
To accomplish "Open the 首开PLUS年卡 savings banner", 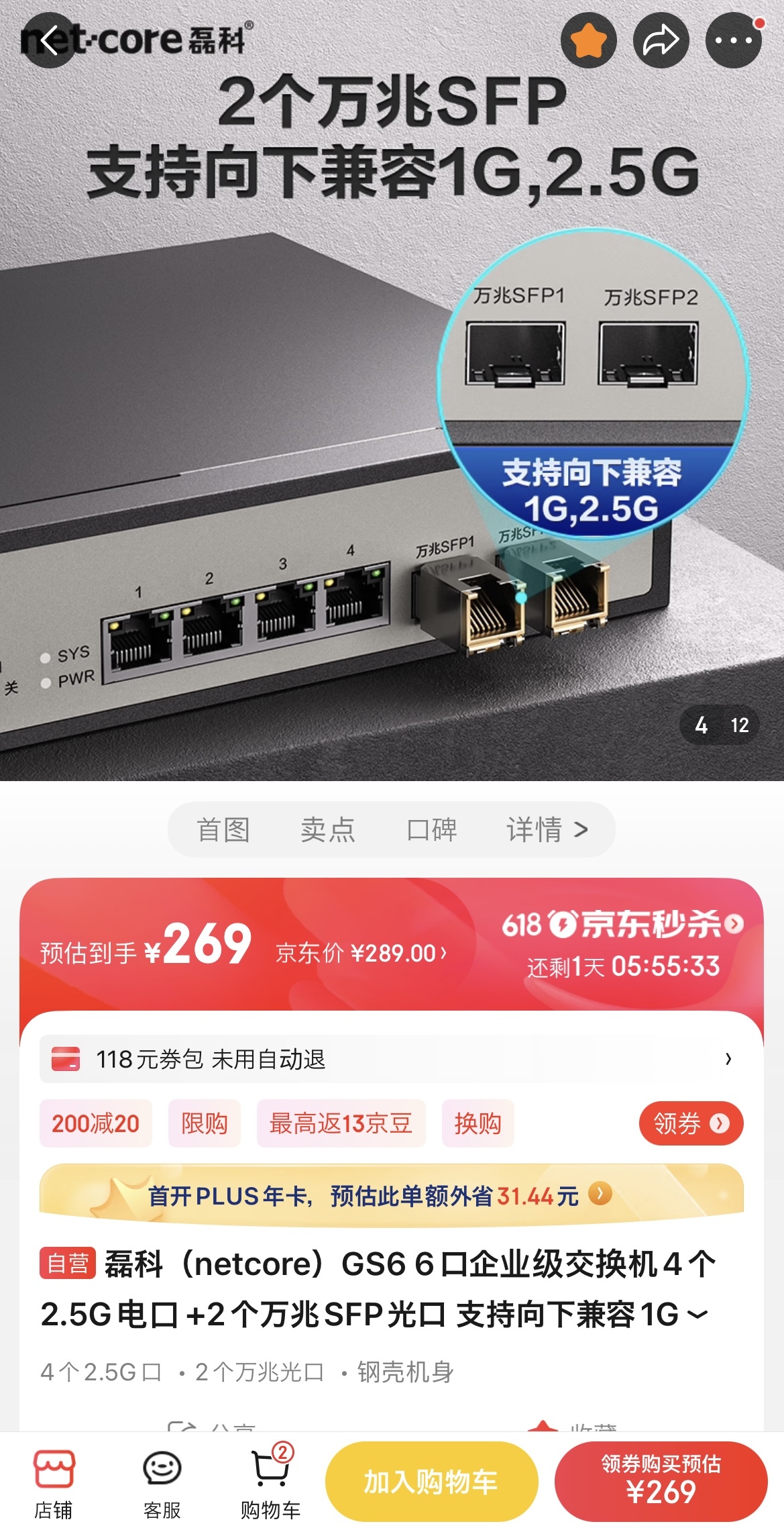I will tap(392, 1195).
